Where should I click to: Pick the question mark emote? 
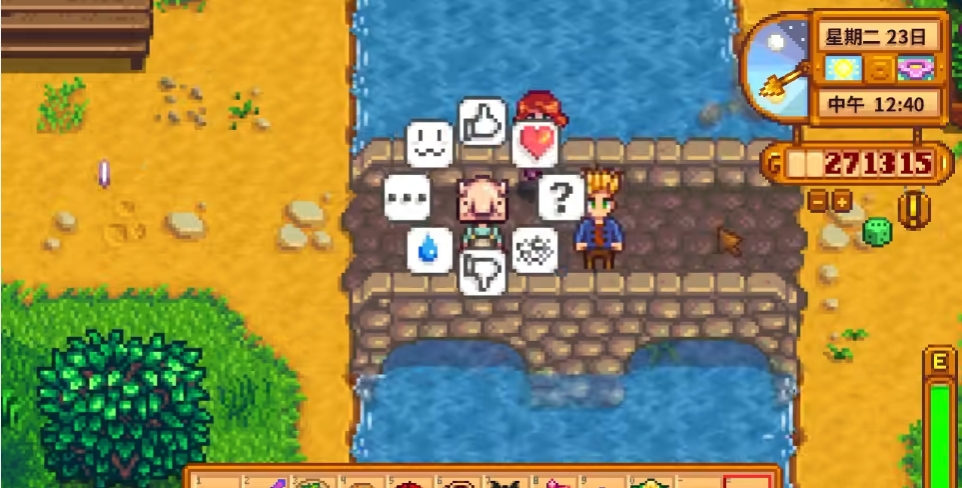click(560, 196)
